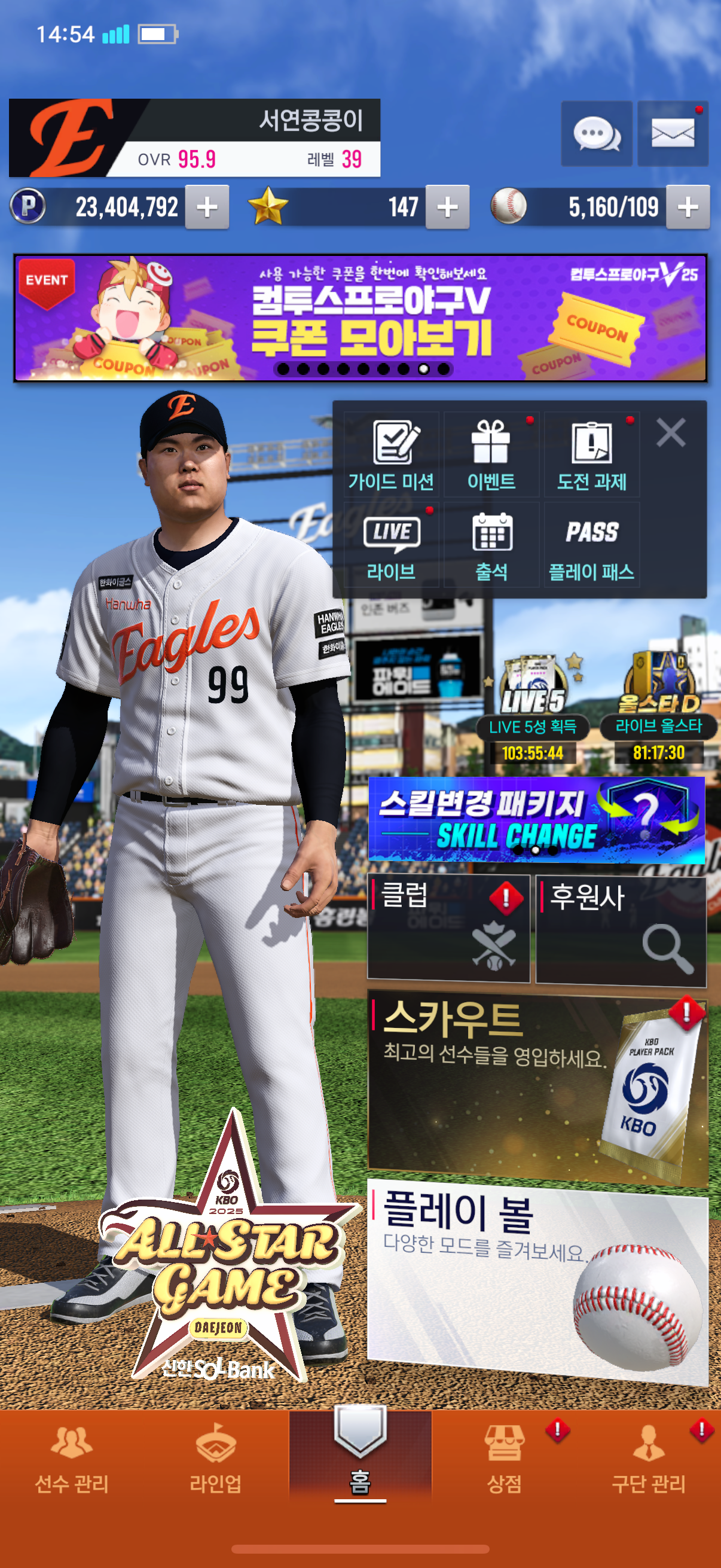The width and height of the screenshot is (721, 1568).
Task: Open the 스킬변경 패키지 banner
Action: pyautogui.click(x=536, y=819)
